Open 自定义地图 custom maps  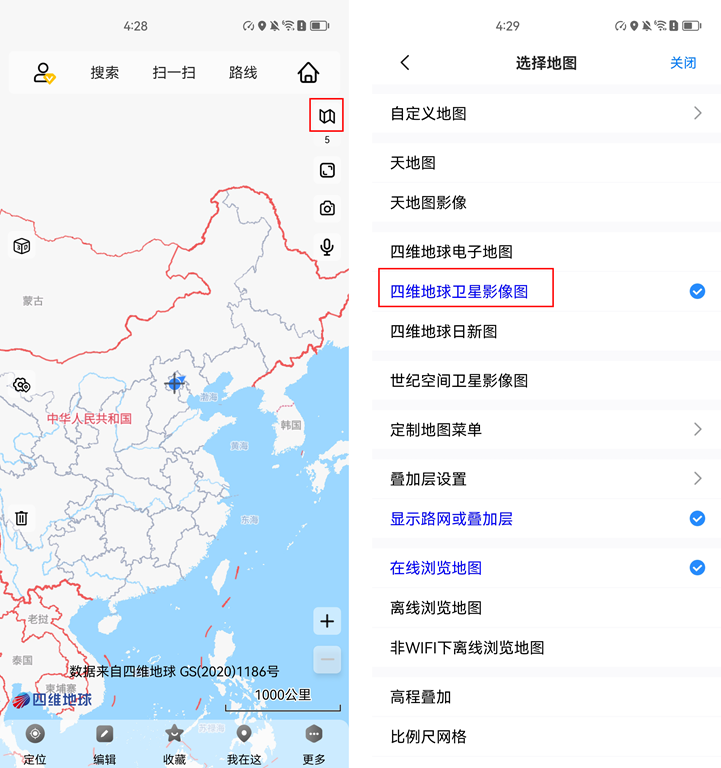[x=545, y=114]
